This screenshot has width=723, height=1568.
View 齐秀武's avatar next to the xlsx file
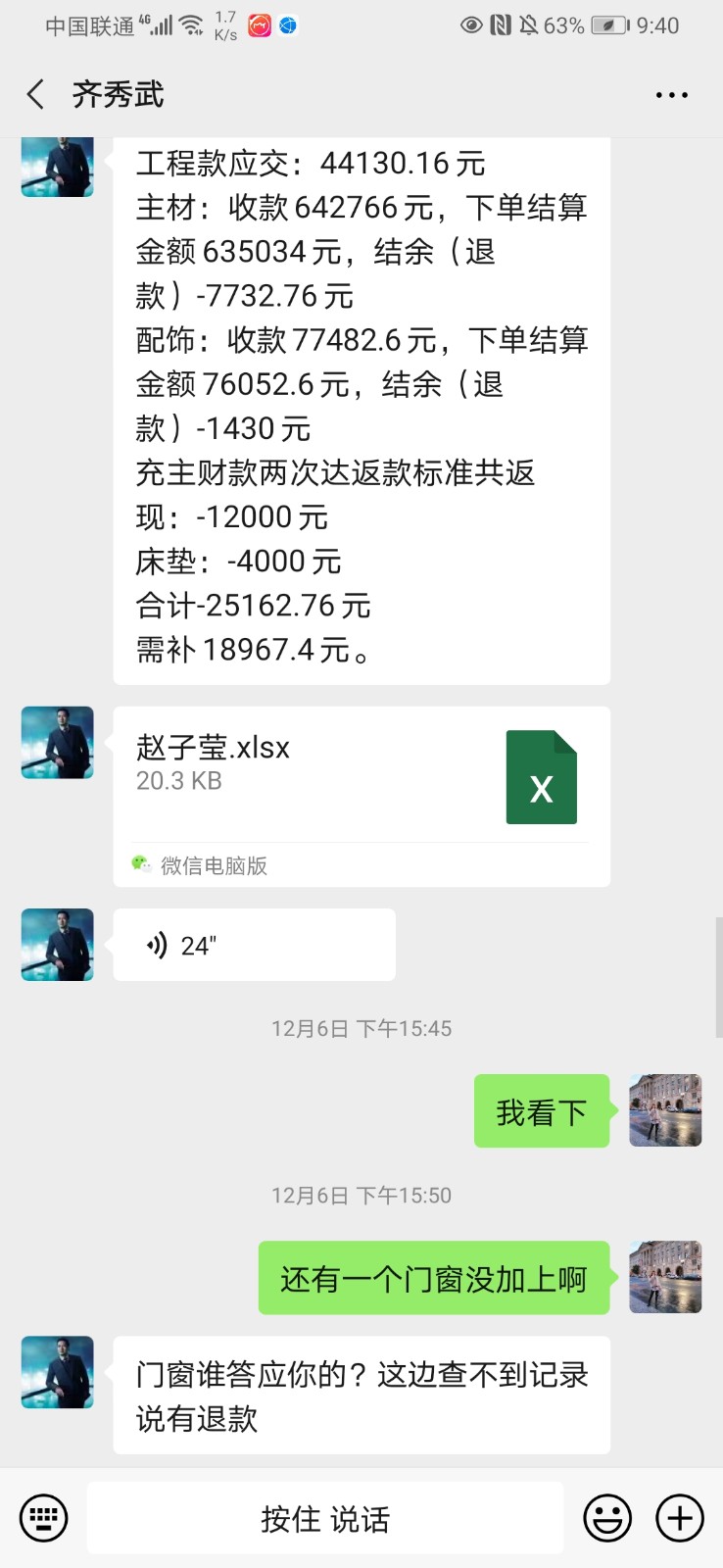coord(58,743)
